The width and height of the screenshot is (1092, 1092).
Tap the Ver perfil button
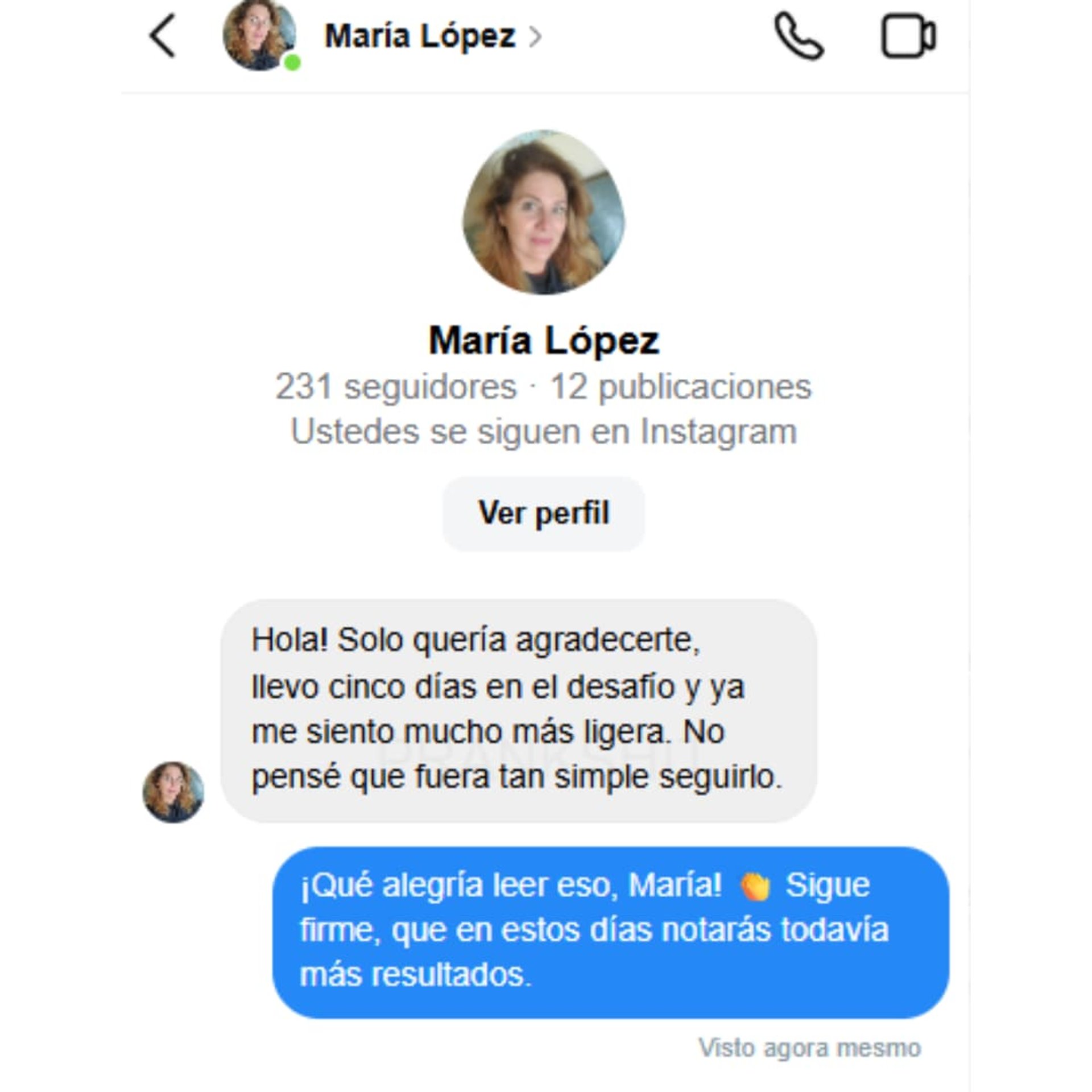coord(544,513)
